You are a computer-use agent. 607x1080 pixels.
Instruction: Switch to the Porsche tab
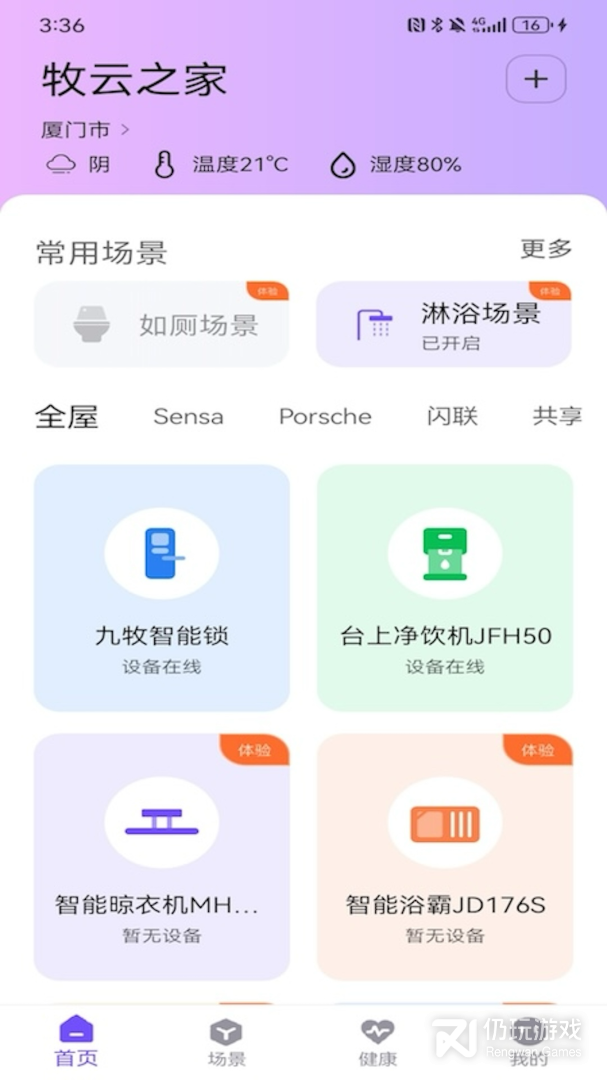(x=325, y=416)
